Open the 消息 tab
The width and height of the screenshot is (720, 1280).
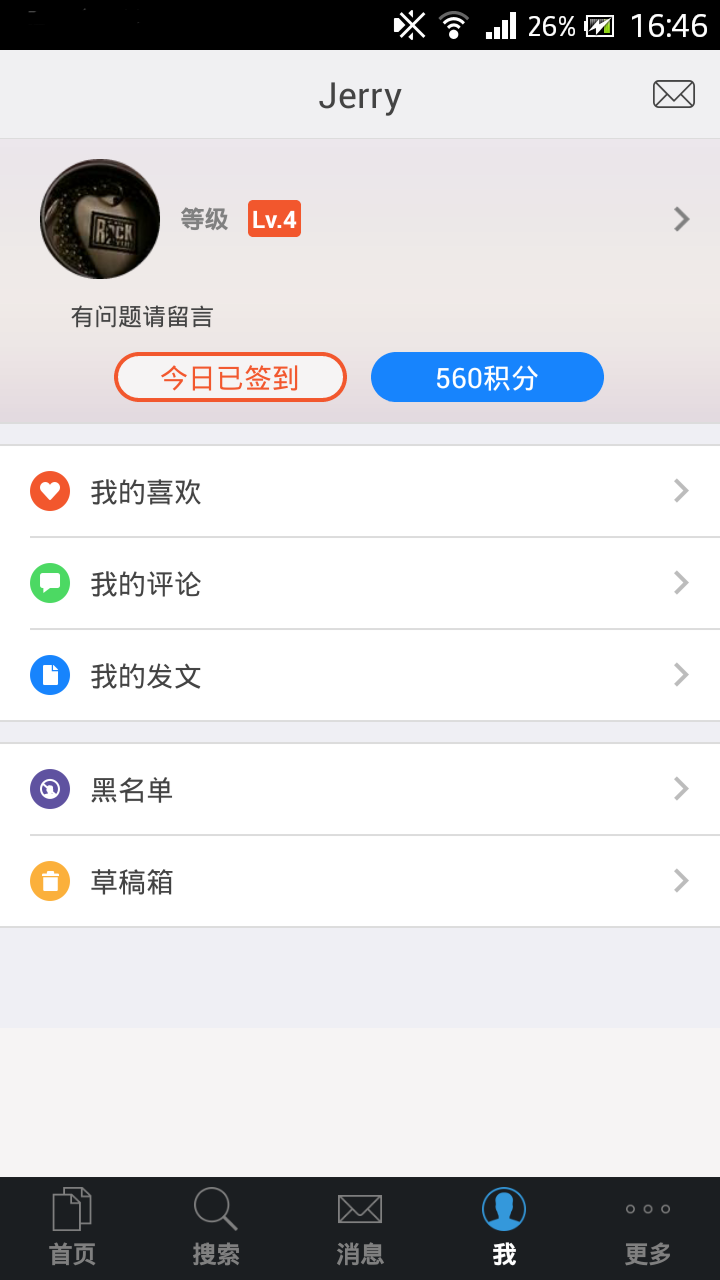click(x=360, y=1228)
